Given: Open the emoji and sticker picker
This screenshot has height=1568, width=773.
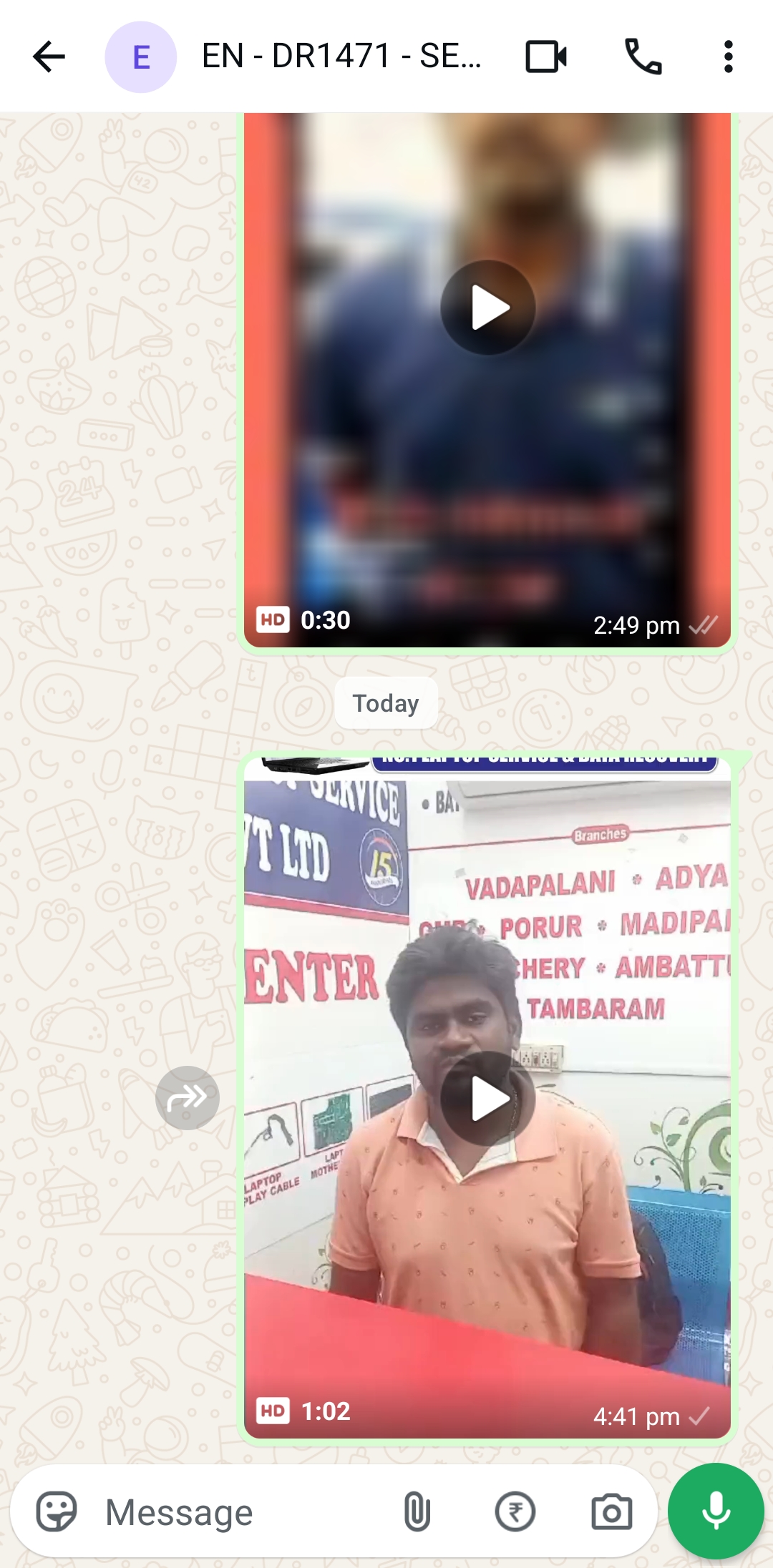Looking at the screenshot, I should pyautogui.click(x=57, y=1511).
